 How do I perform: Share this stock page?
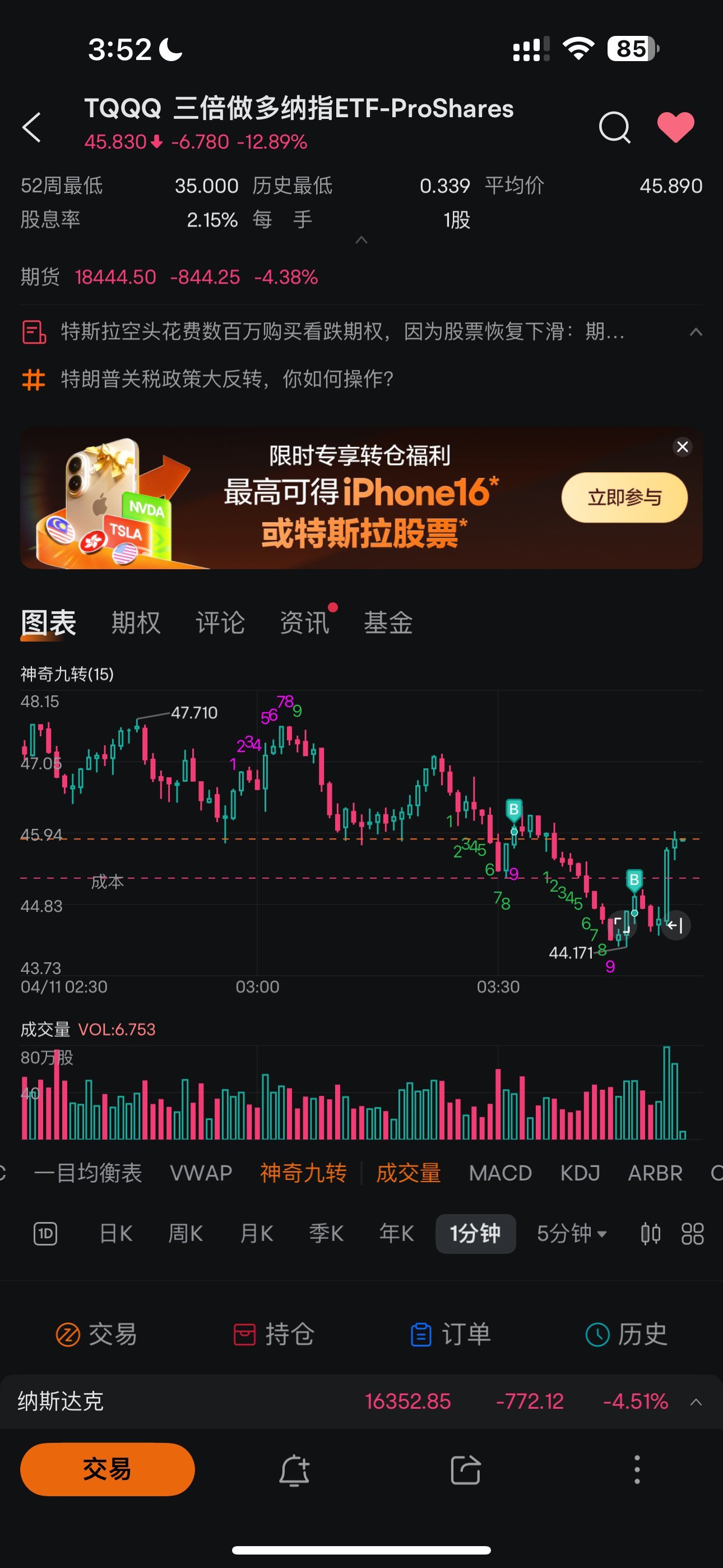pyautogui.click(x=466, y=1470)
